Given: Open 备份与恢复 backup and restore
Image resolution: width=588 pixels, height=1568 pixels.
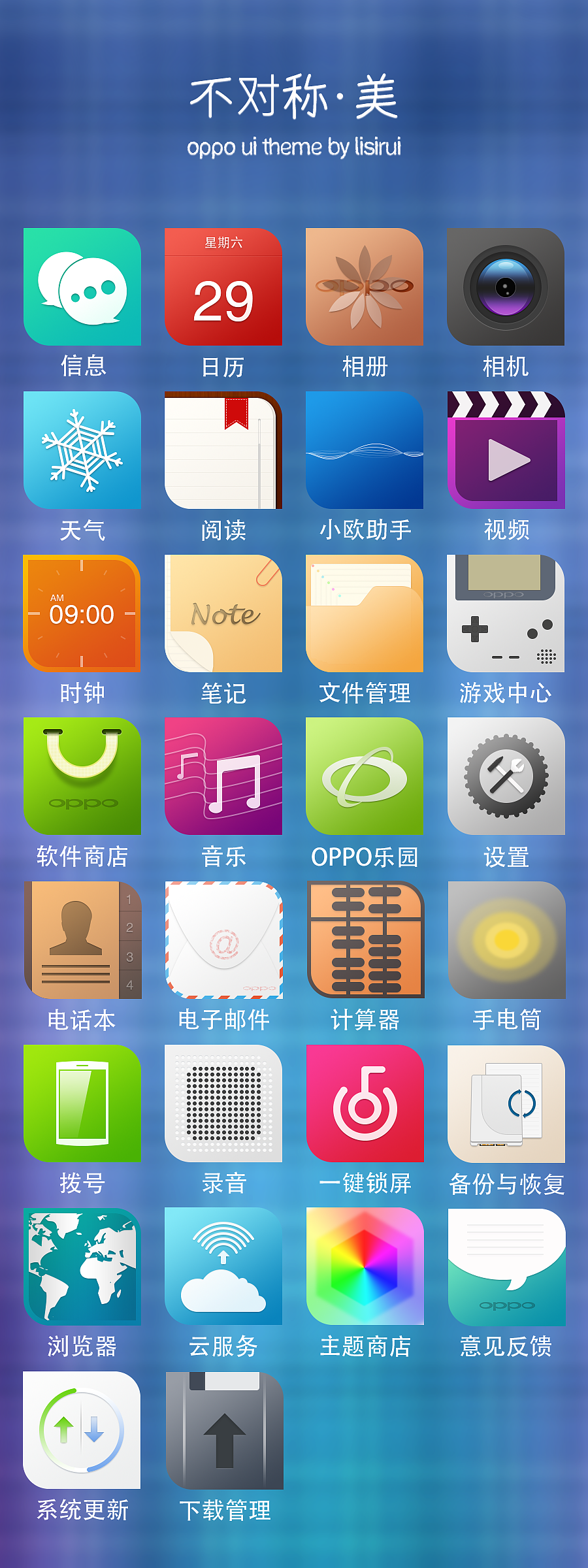Looking at the screenshot, I should [506, 1103].
